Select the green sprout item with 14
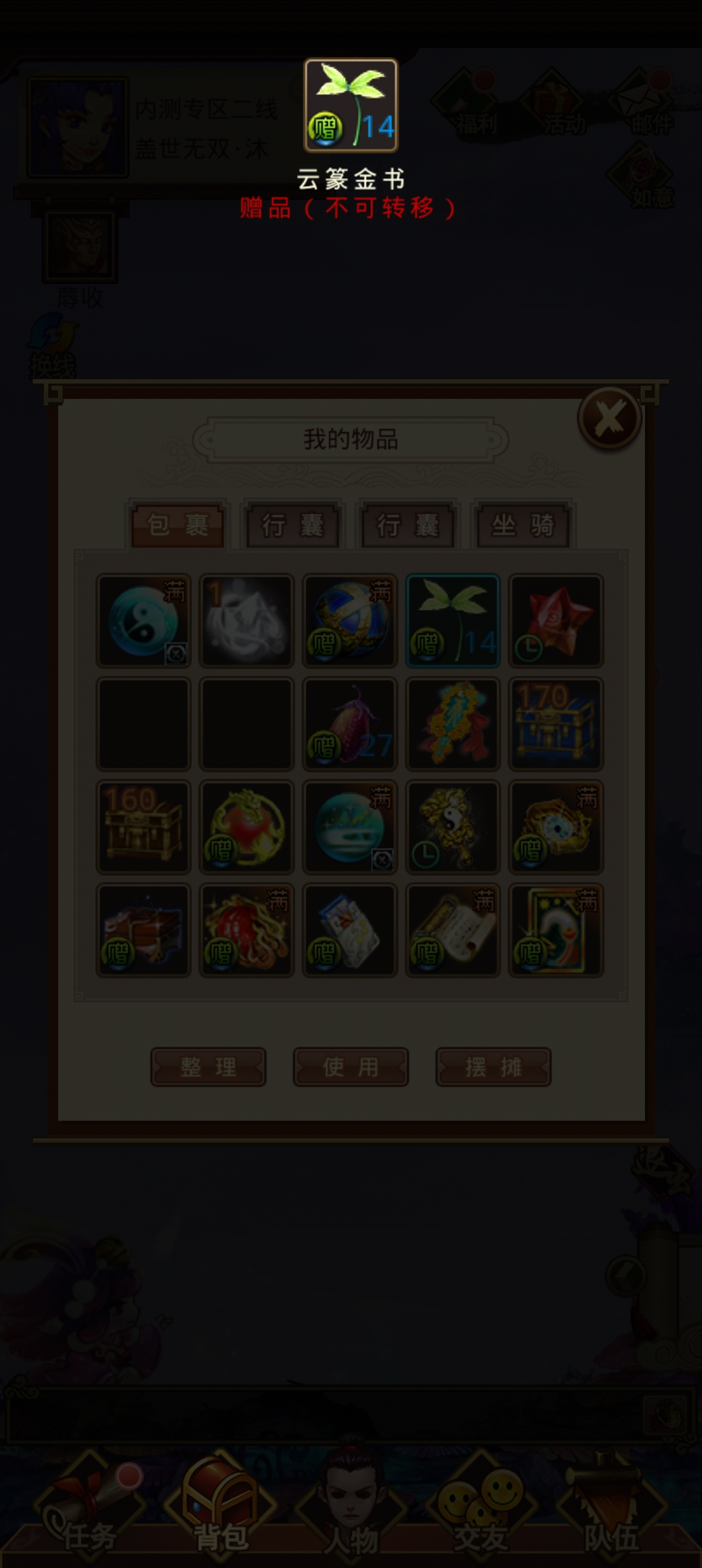 (x=452, y=621)
